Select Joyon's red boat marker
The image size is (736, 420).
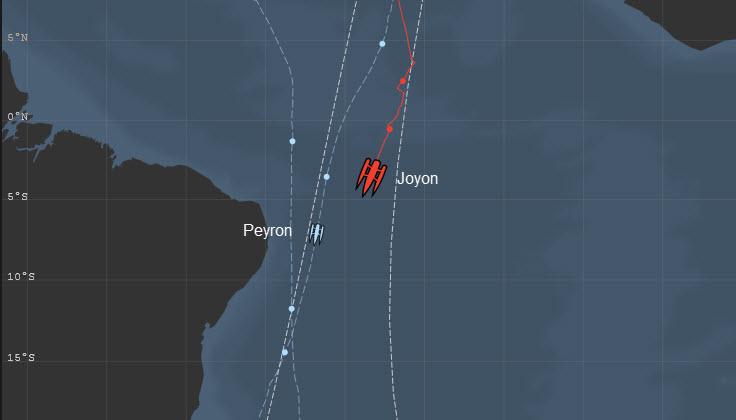pos(372,176)
